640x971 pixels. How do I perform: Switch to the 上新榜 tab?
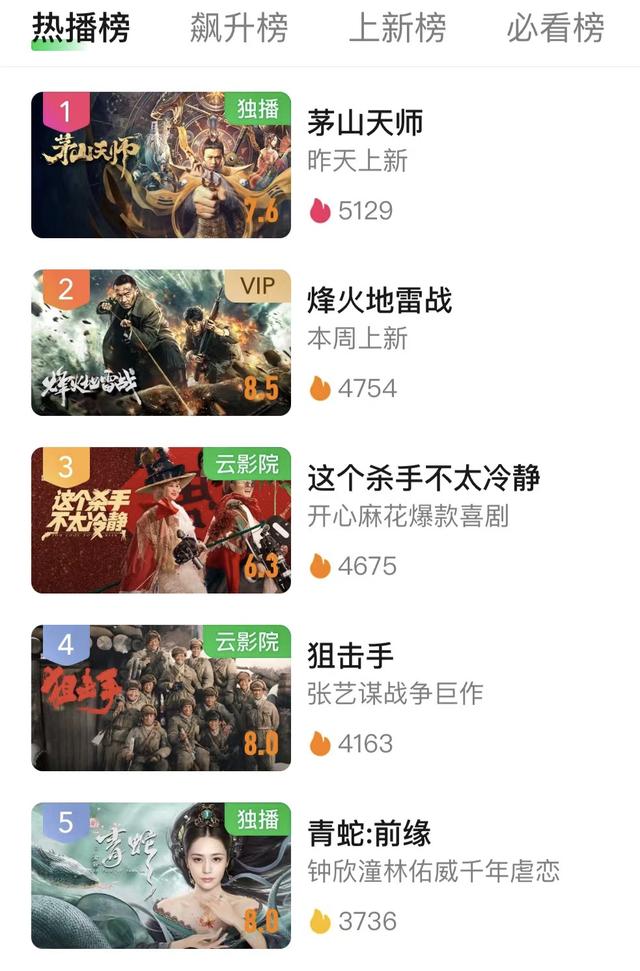click(x=397, y=29)
